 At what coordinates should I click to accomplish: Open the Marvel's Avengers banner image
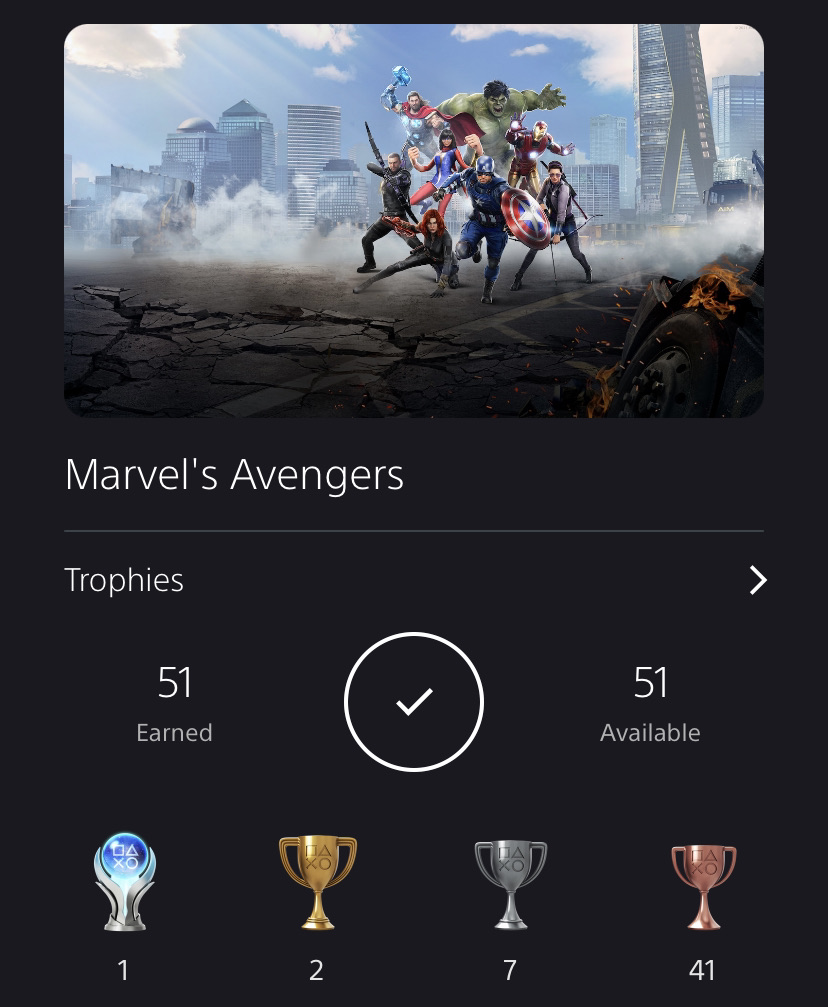pyautogui.click(x=414, y=220)
